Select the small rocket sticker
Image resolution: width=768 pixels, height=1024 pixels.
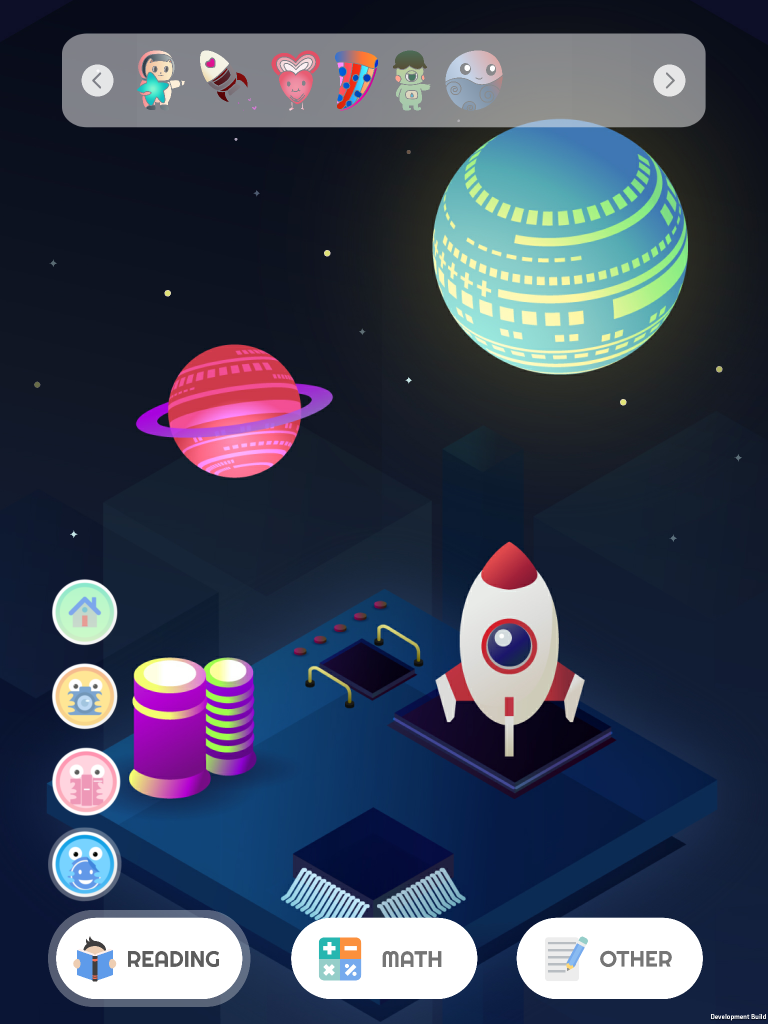(222, 78)
